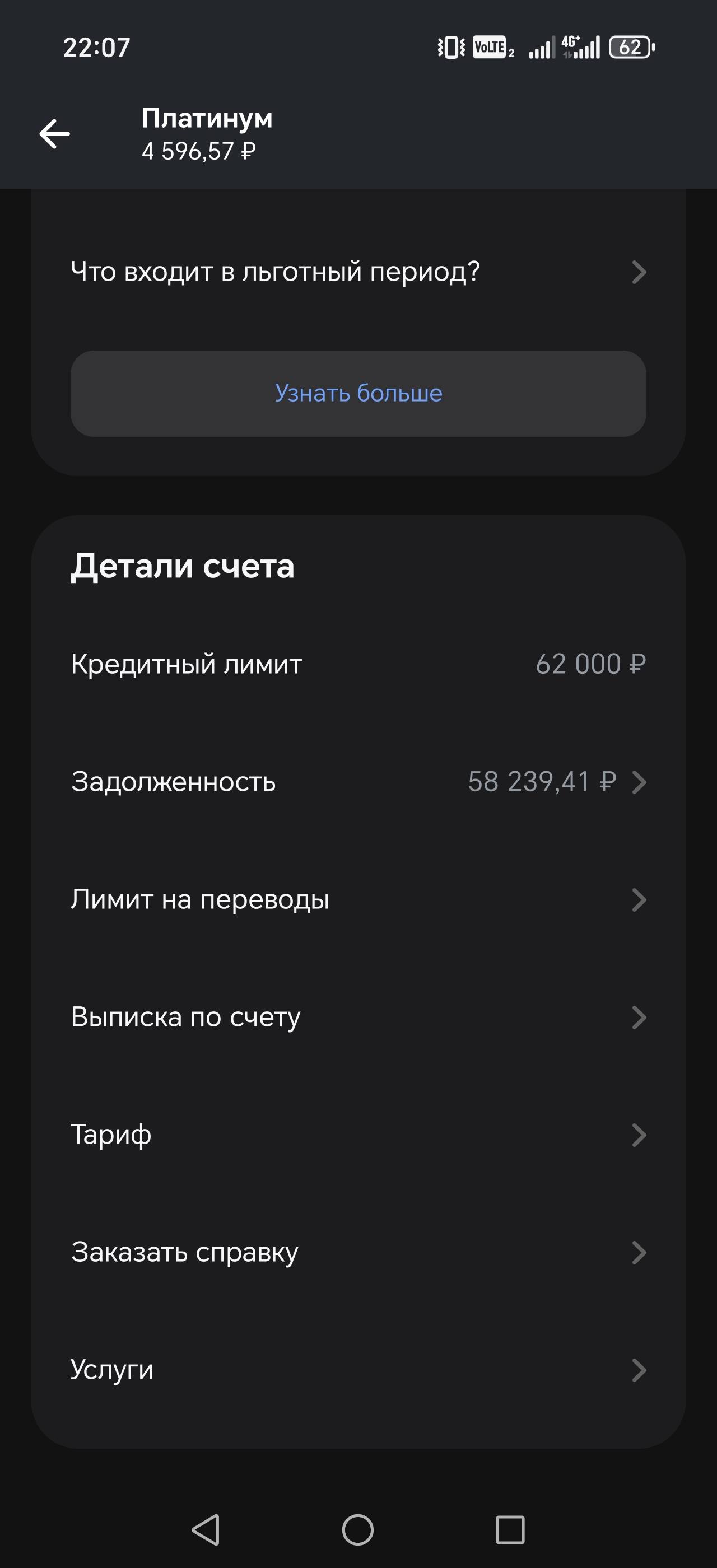The image size is (717, 1568).
Task: Tap the battery indicator showing 62
Action: click(x=631, y=46)
